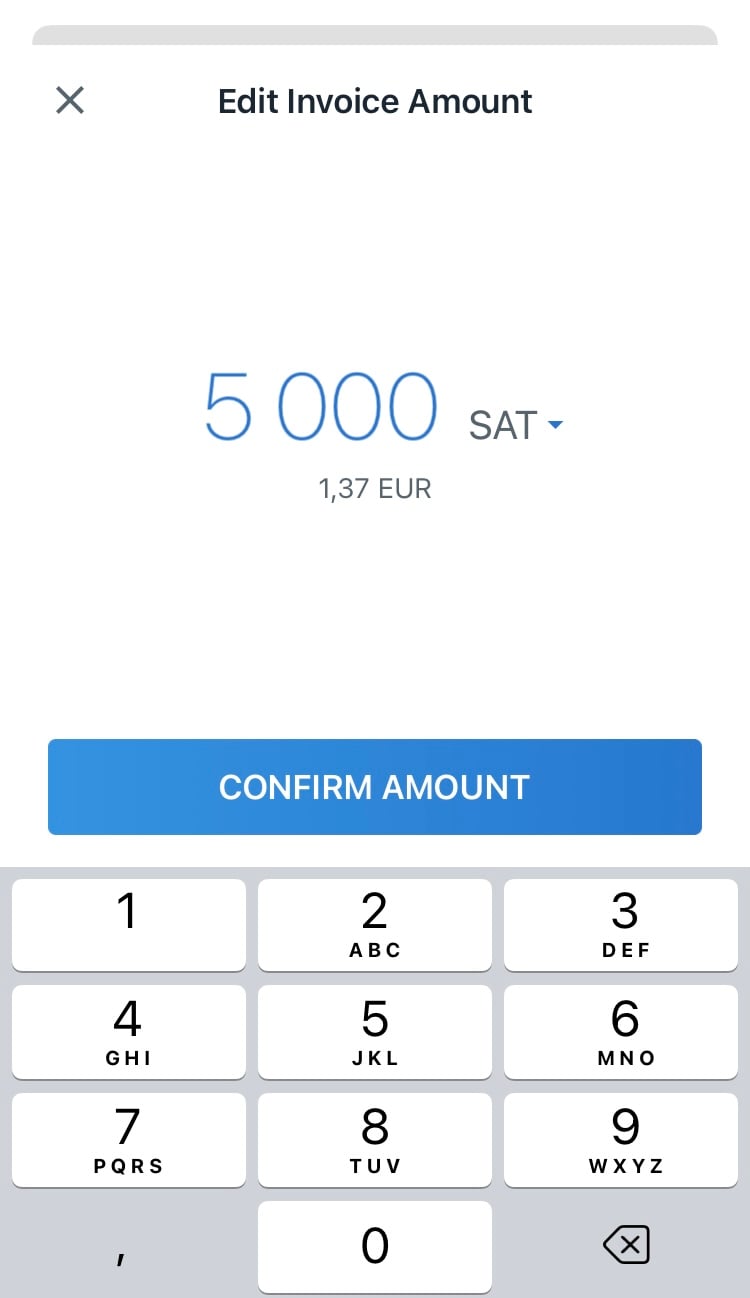Delete the last digit with backspace
The height and width of the screenshot is (1298, 750).
point(626,1245)
